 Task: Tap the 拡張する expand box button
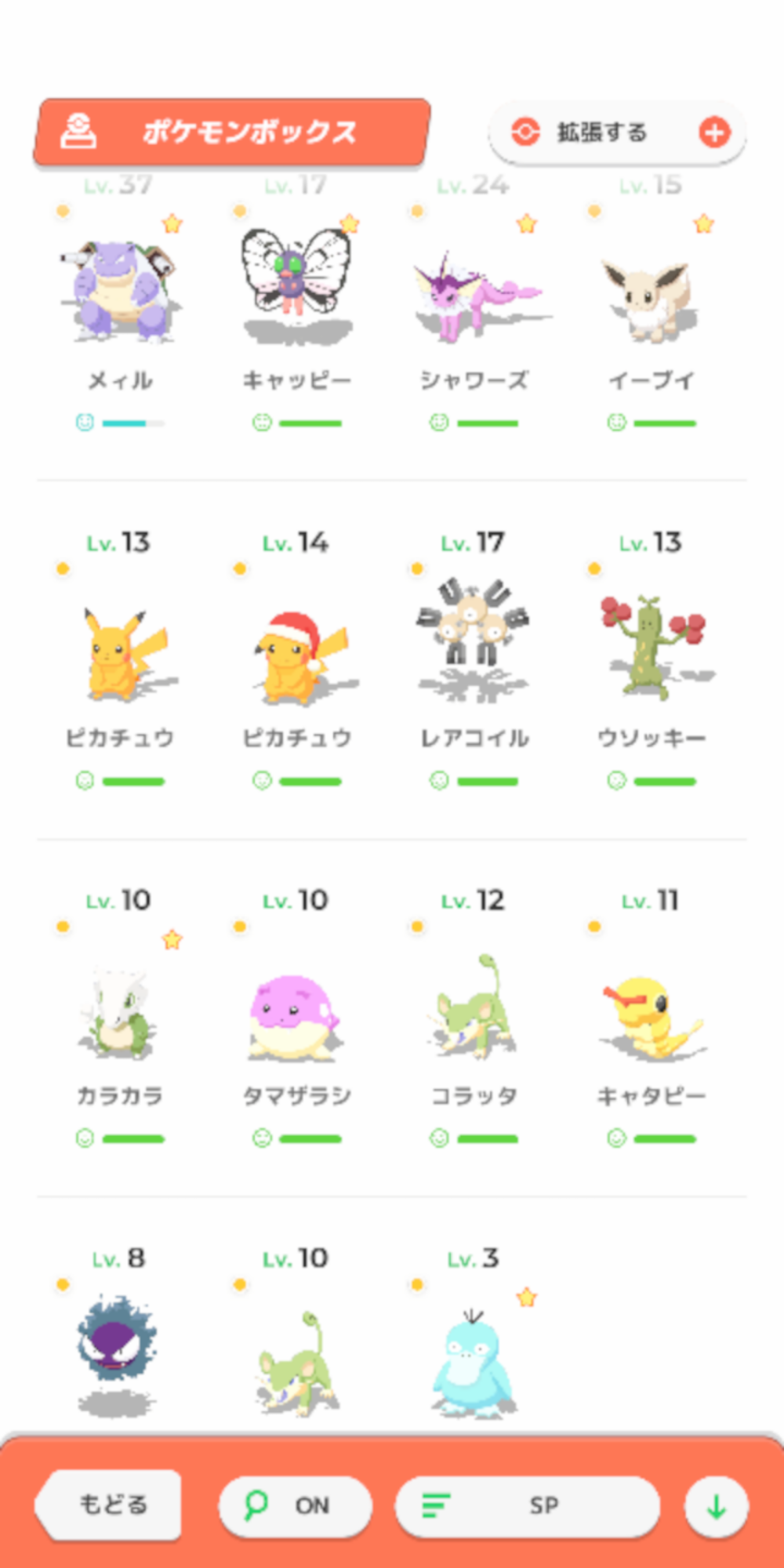[x=618, y=132]
